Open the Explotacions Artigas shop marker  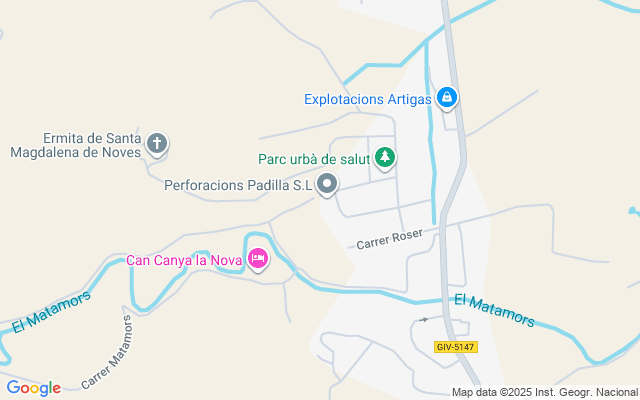448,98
